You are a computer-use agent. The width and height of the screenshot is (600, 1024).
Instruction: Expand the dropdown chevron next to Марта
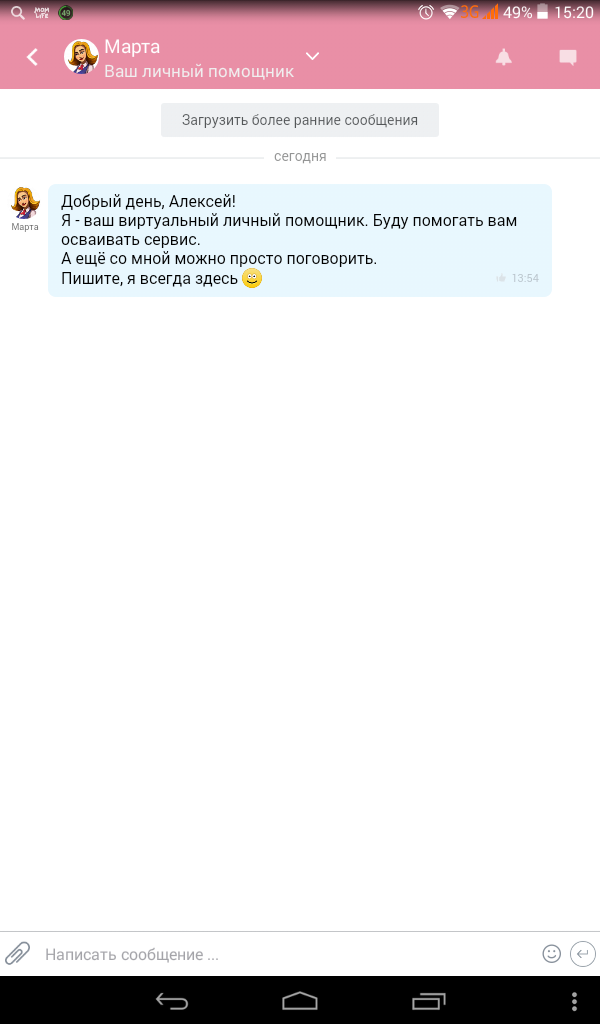point(312,56)
